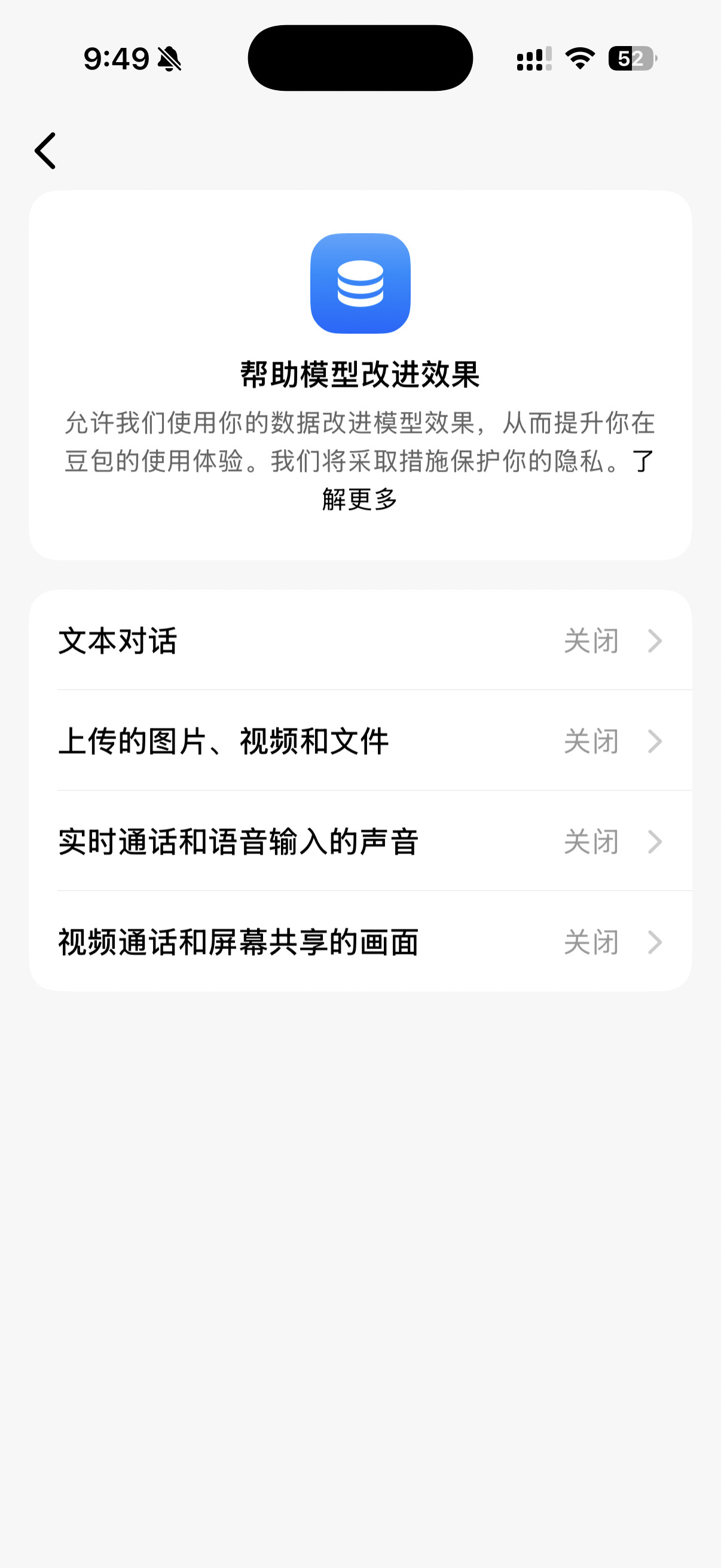Open 文本对话 data sharing setting
The width and height of the screenshot is (721, 1568).
(x=360, y=641)
